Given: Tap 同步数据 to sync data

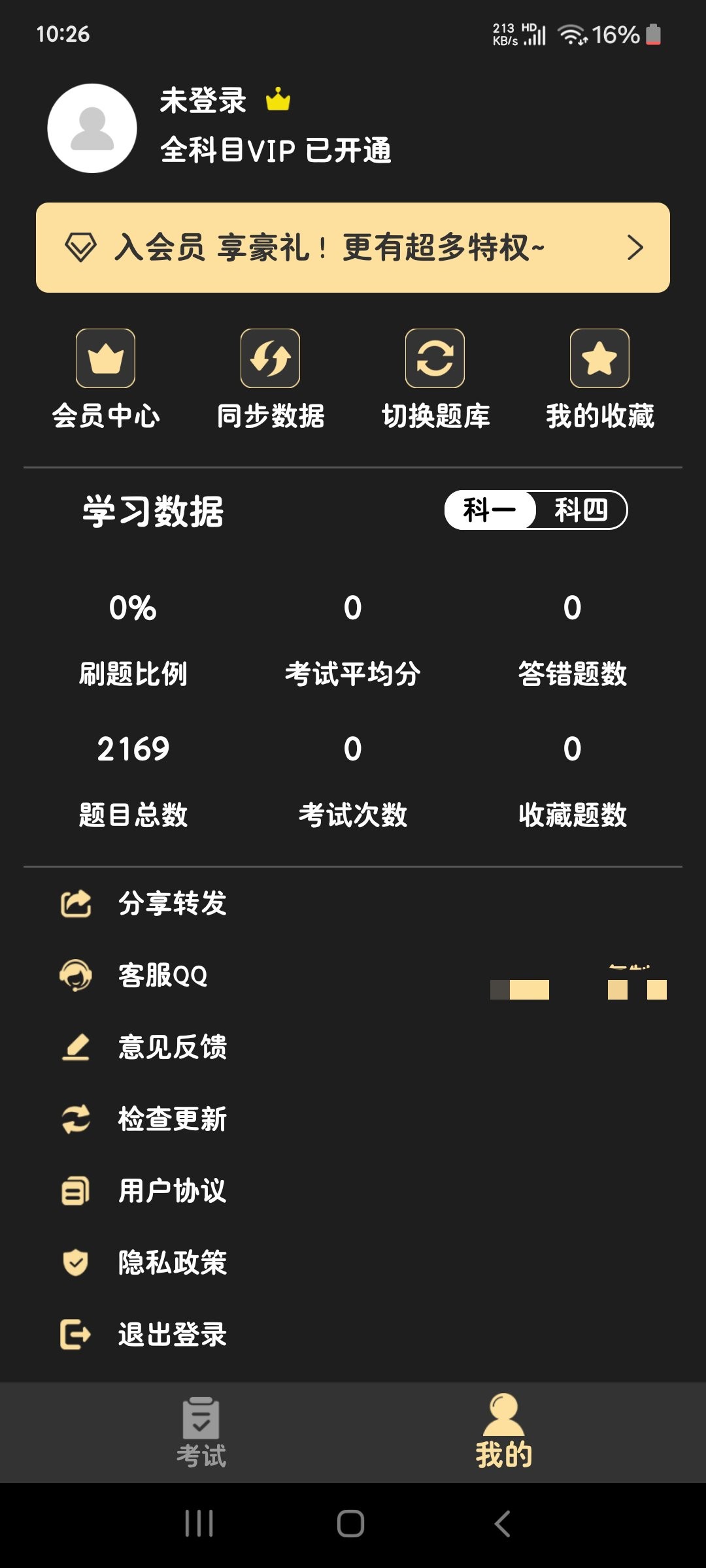Looking at the screenshot, I should click(x=270, y=379).
